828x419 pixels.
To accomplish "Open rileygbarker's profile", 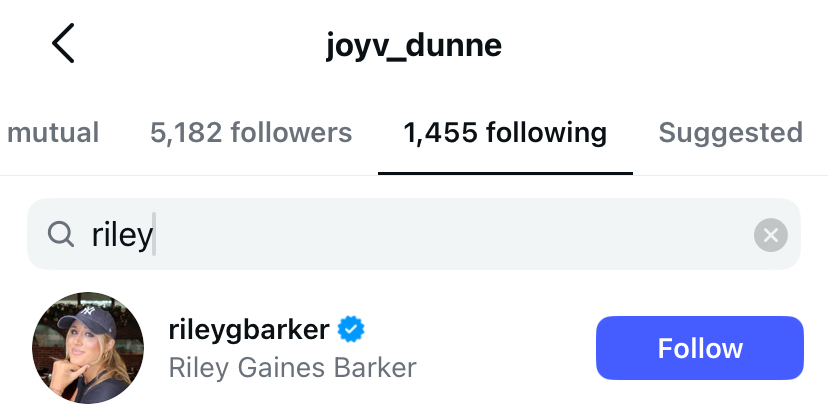I will point(250,329).
